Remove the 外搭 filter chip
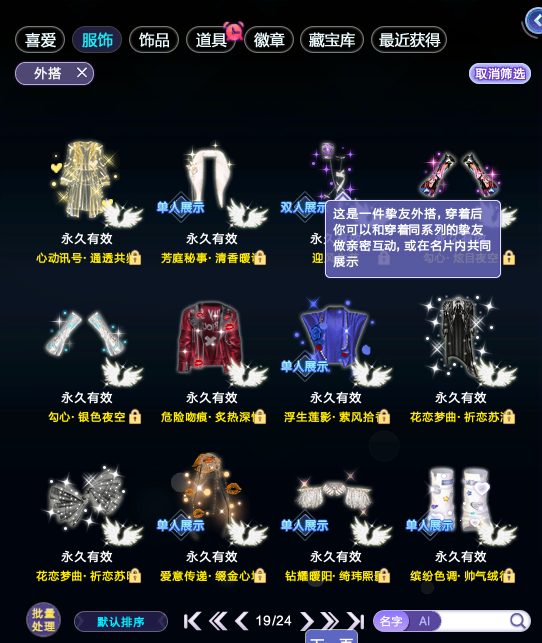The image size is (542, 643). coord(82,73)
